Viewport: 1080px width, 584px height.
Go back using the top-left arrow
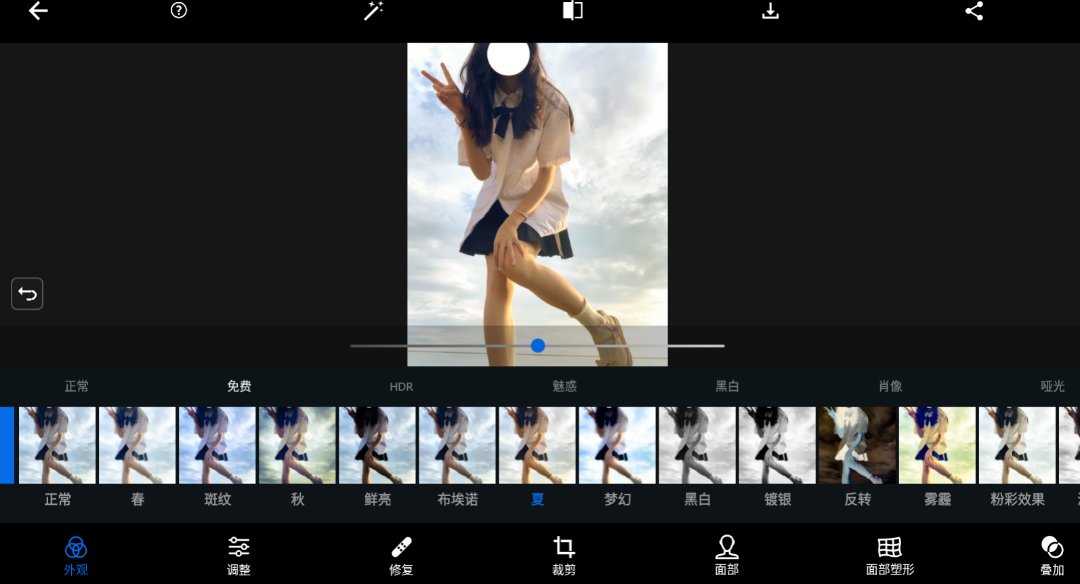click(x=38, y=11)
